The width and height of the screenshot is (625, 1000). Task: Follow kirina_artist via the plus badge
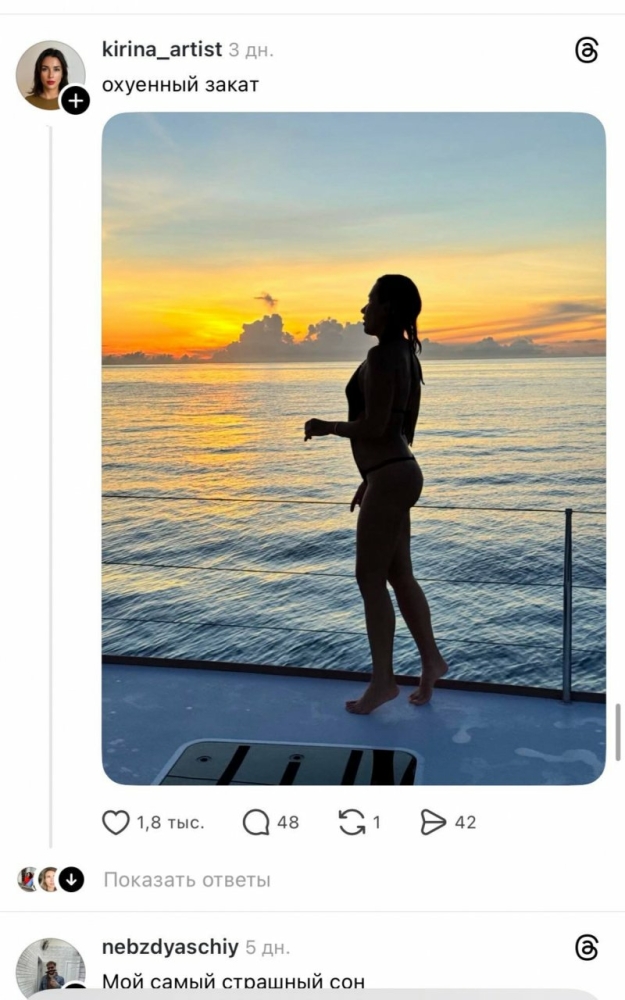click(75, 100)
